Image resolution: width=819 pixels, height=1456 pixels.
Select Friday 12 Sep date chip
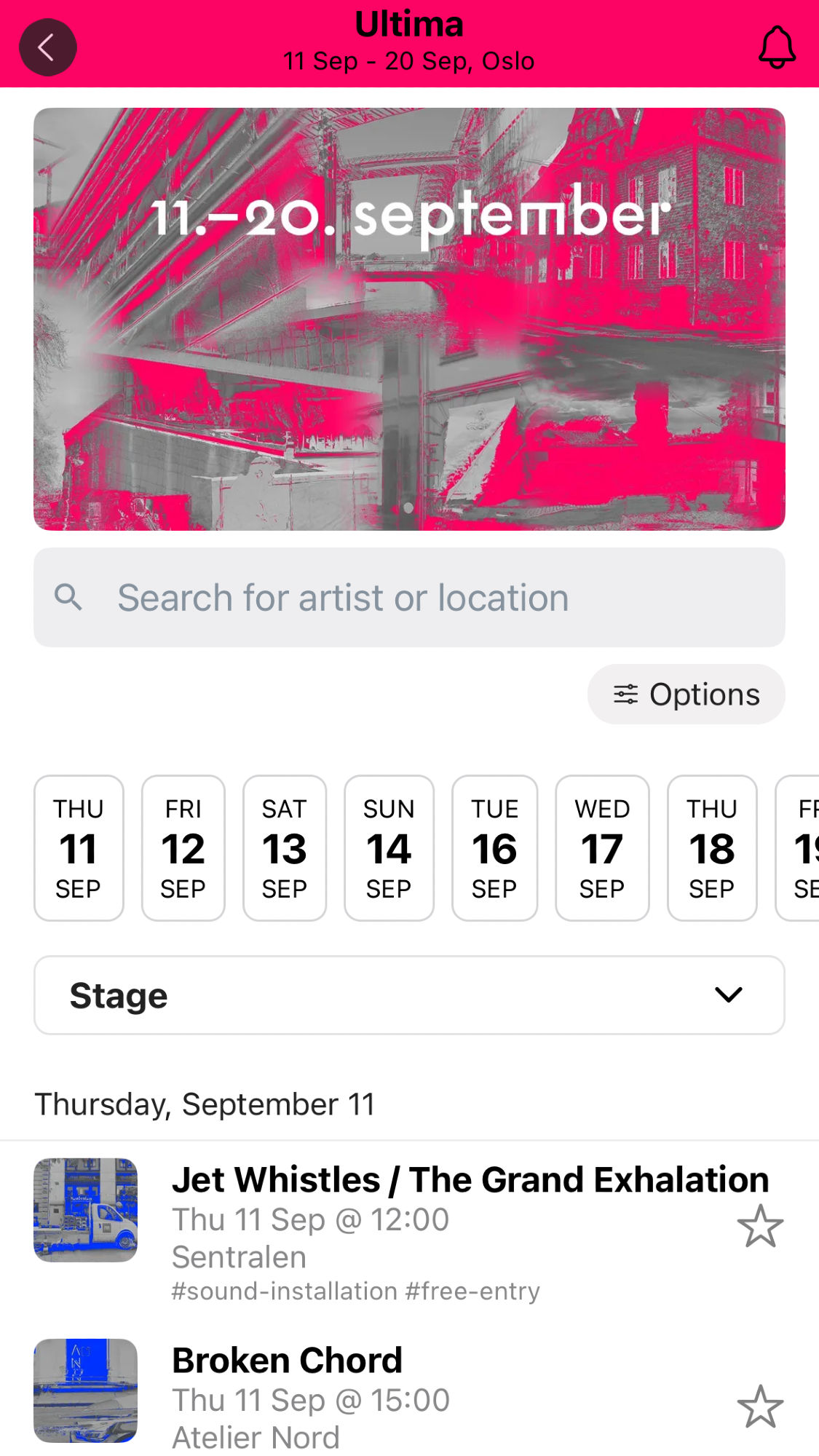tap(183, 848)
